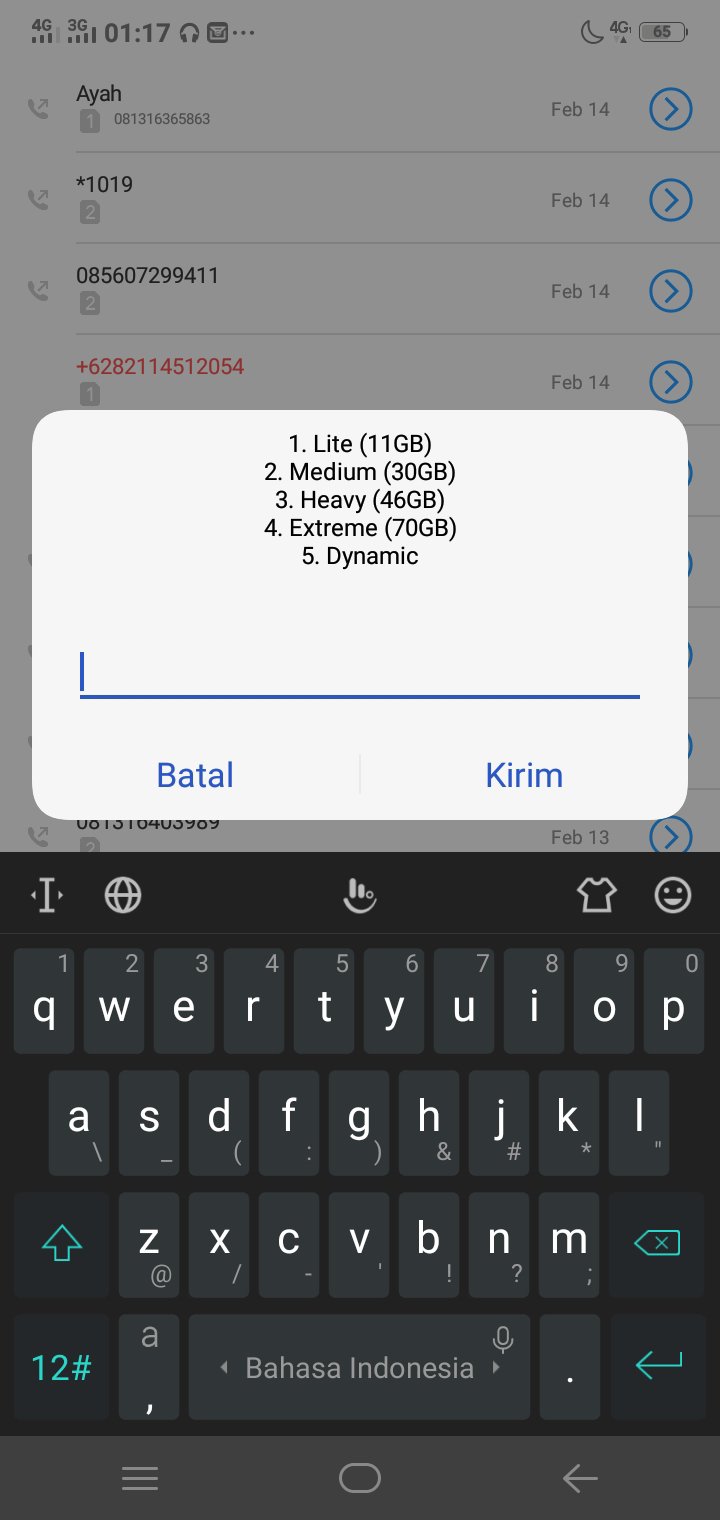Tap the backspace key
Image resolution: width=720 pixels, height=1520 pixels.
point(656,1243)
